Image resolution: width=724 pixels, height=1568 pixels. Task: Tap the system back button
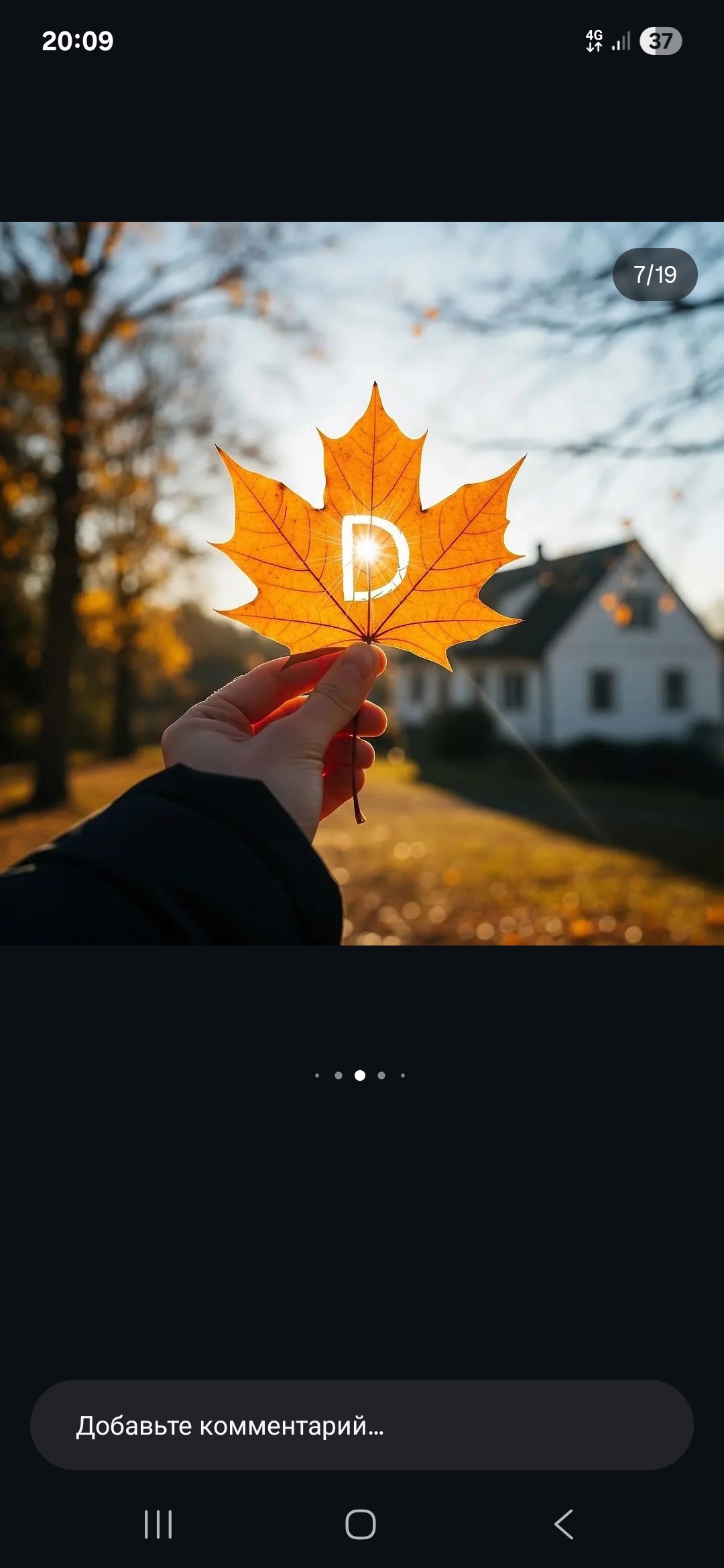564,1524
